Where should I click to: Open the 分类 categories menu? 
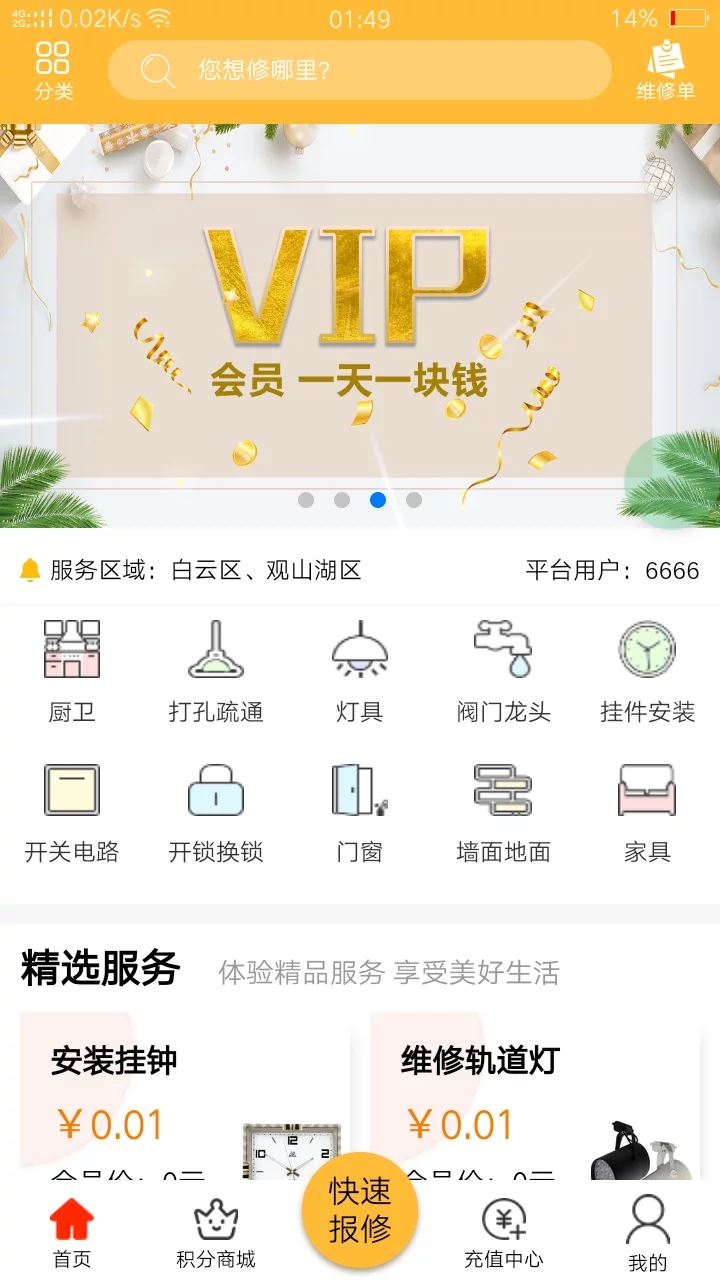coord(53,70)
